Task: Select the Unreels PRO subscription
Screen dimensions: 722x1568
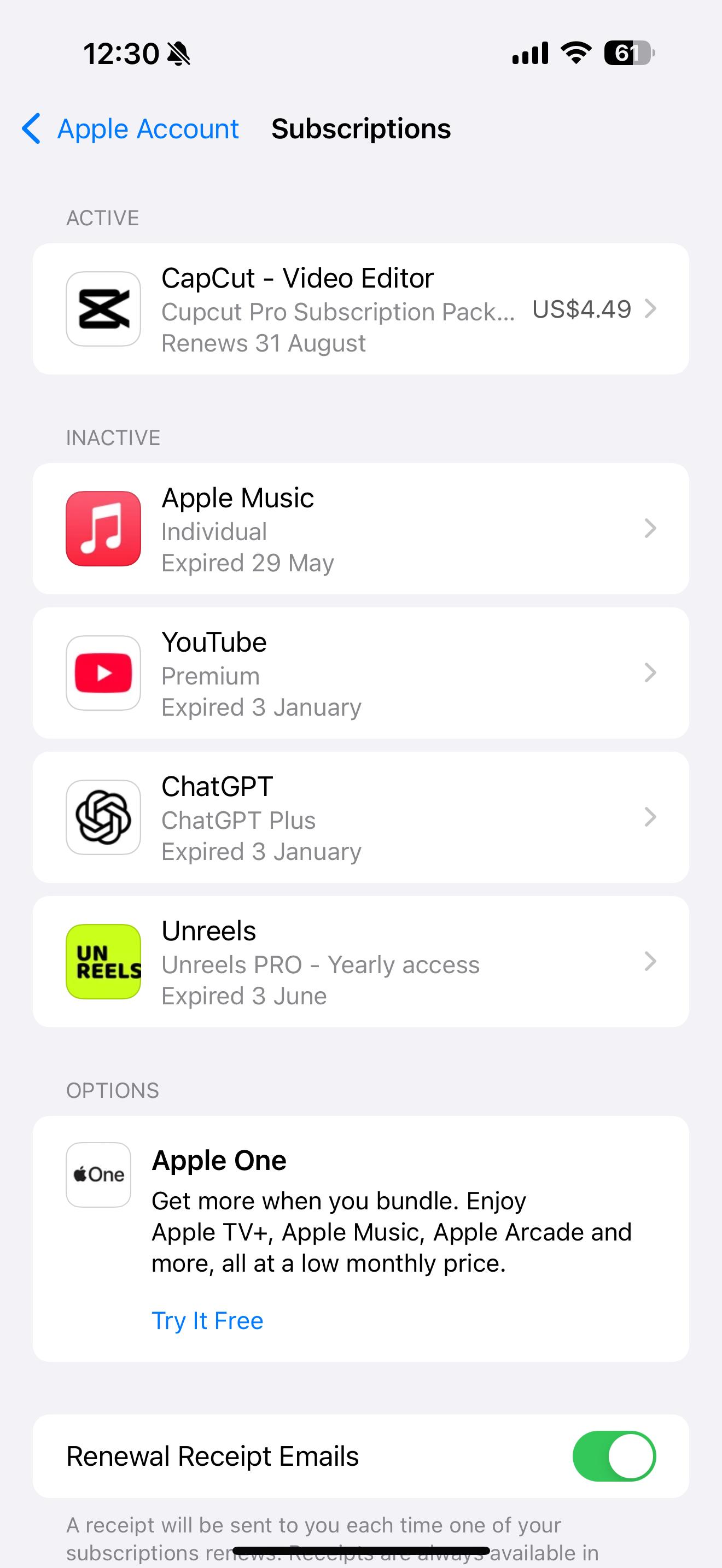Action: 361,962
